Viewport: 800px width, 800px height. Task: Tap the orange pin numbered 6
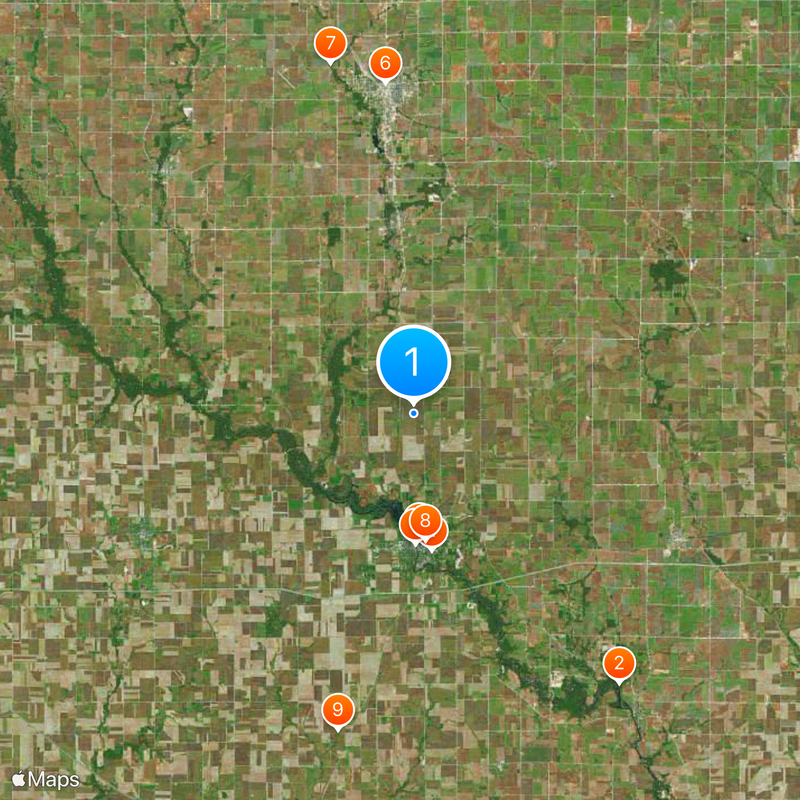(385, 62)
